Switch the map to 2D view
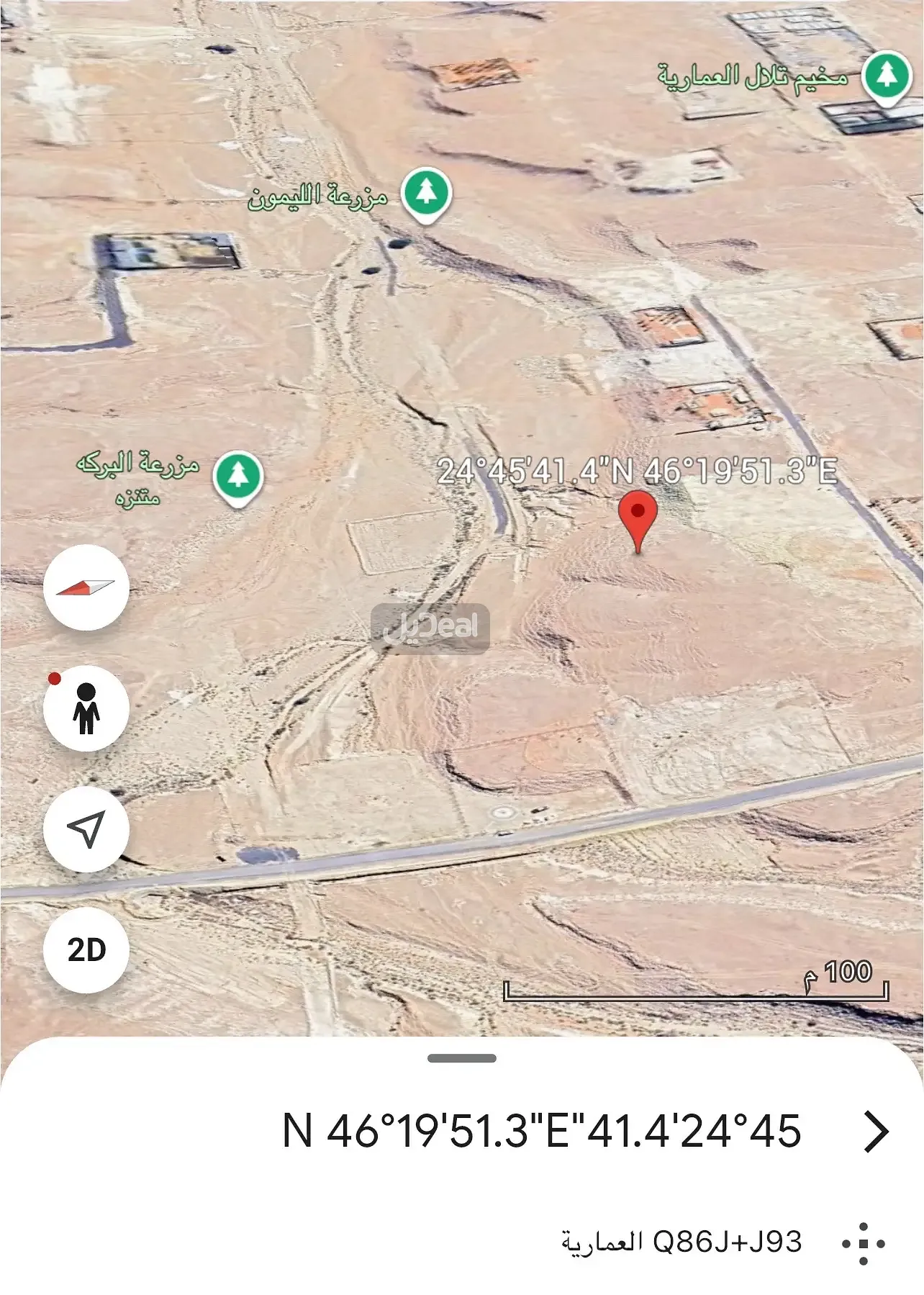Image resolution: width=924 pixels, height=1295 pixels. coord(86,949)
